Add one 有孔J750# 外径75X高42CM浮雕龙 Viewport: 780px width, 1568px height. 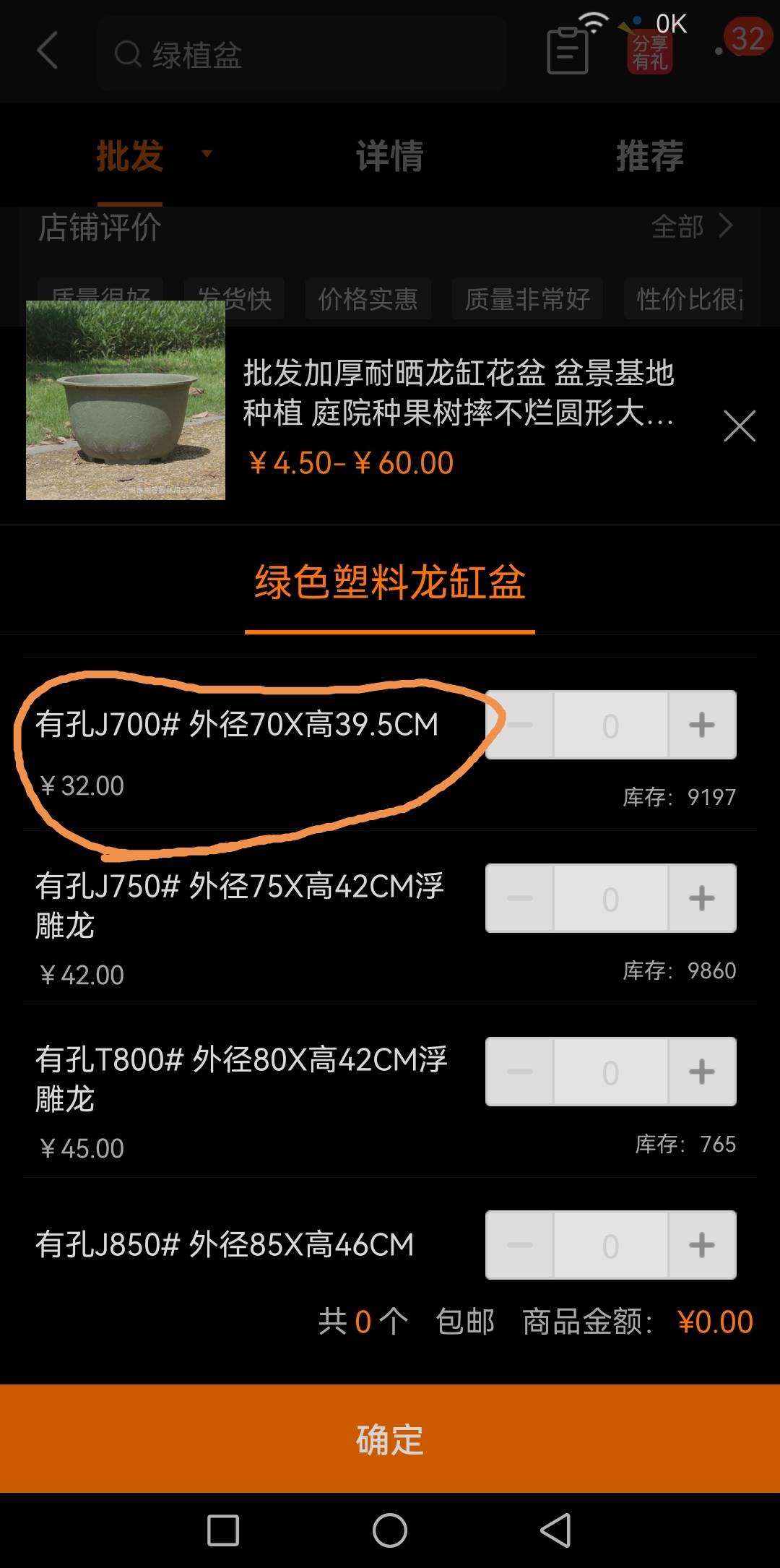tap(702, 898)
